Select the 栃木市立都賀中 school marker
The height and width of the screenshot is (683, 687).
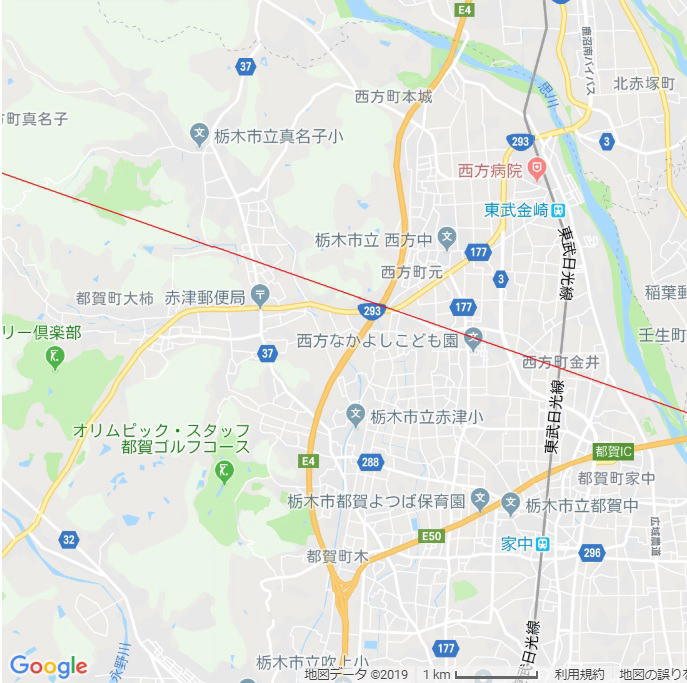click(x=511, y=505)
